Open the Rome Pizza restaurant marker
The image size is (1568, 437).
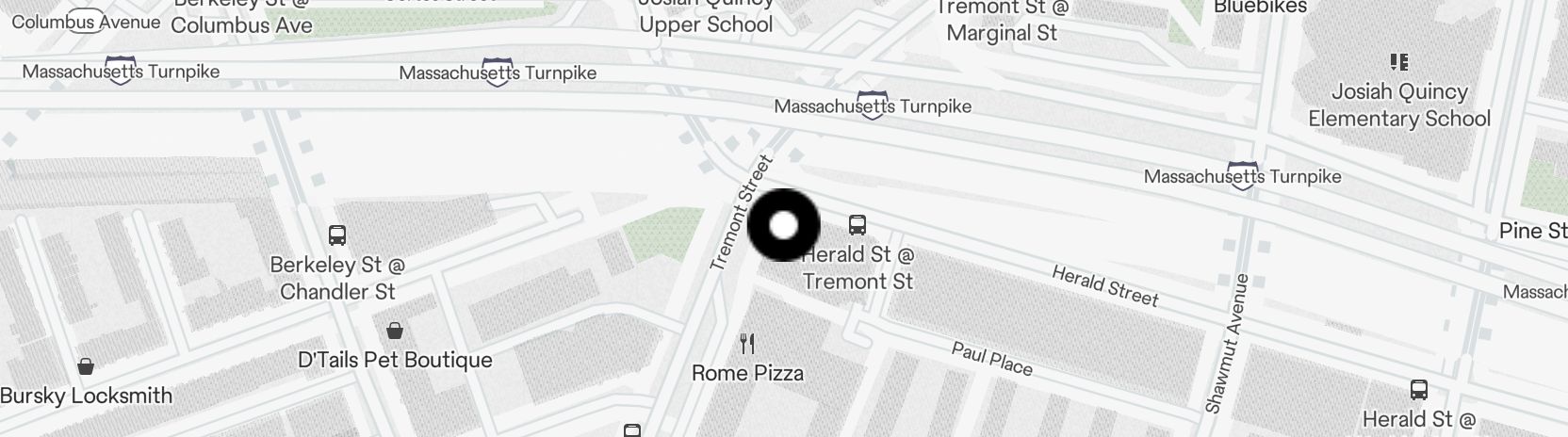pos(747,344)
